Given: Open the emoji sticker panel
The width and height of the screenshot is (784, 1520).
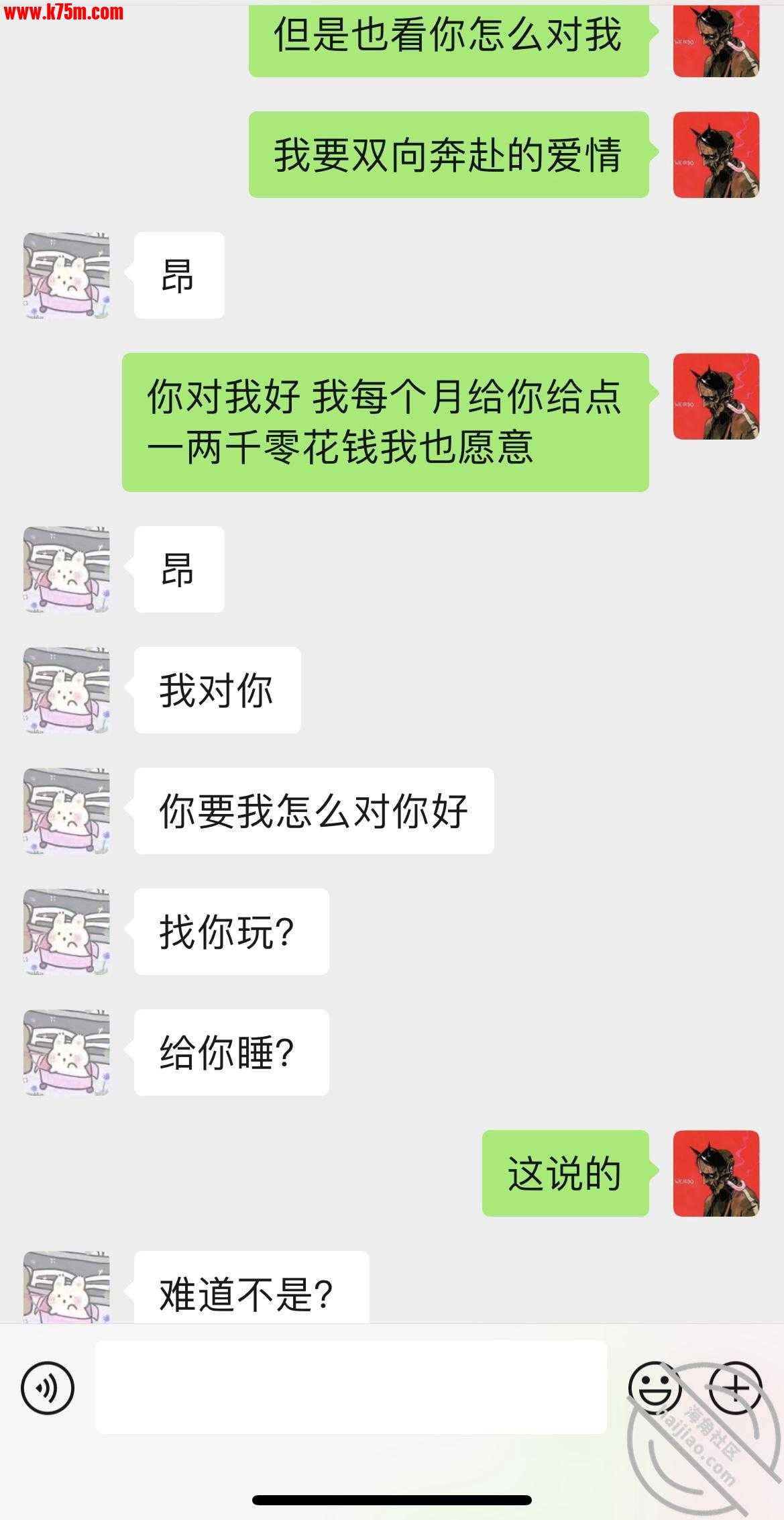Looking at the screenshot, I should pos(655,1386).
